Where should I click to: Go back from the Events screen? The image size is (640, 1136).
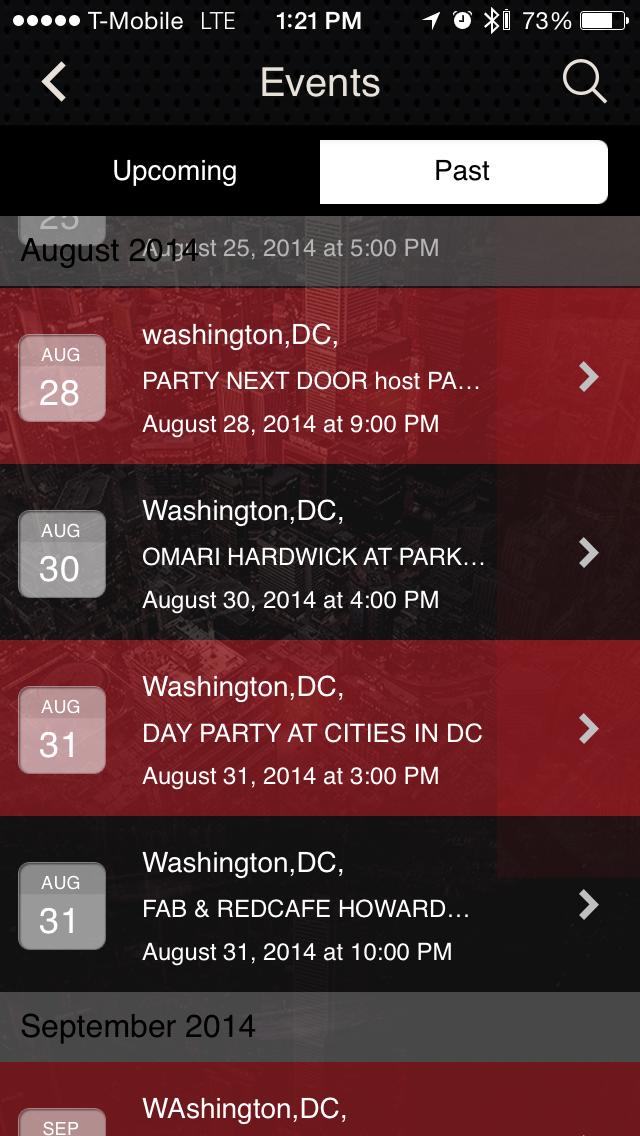54,82
